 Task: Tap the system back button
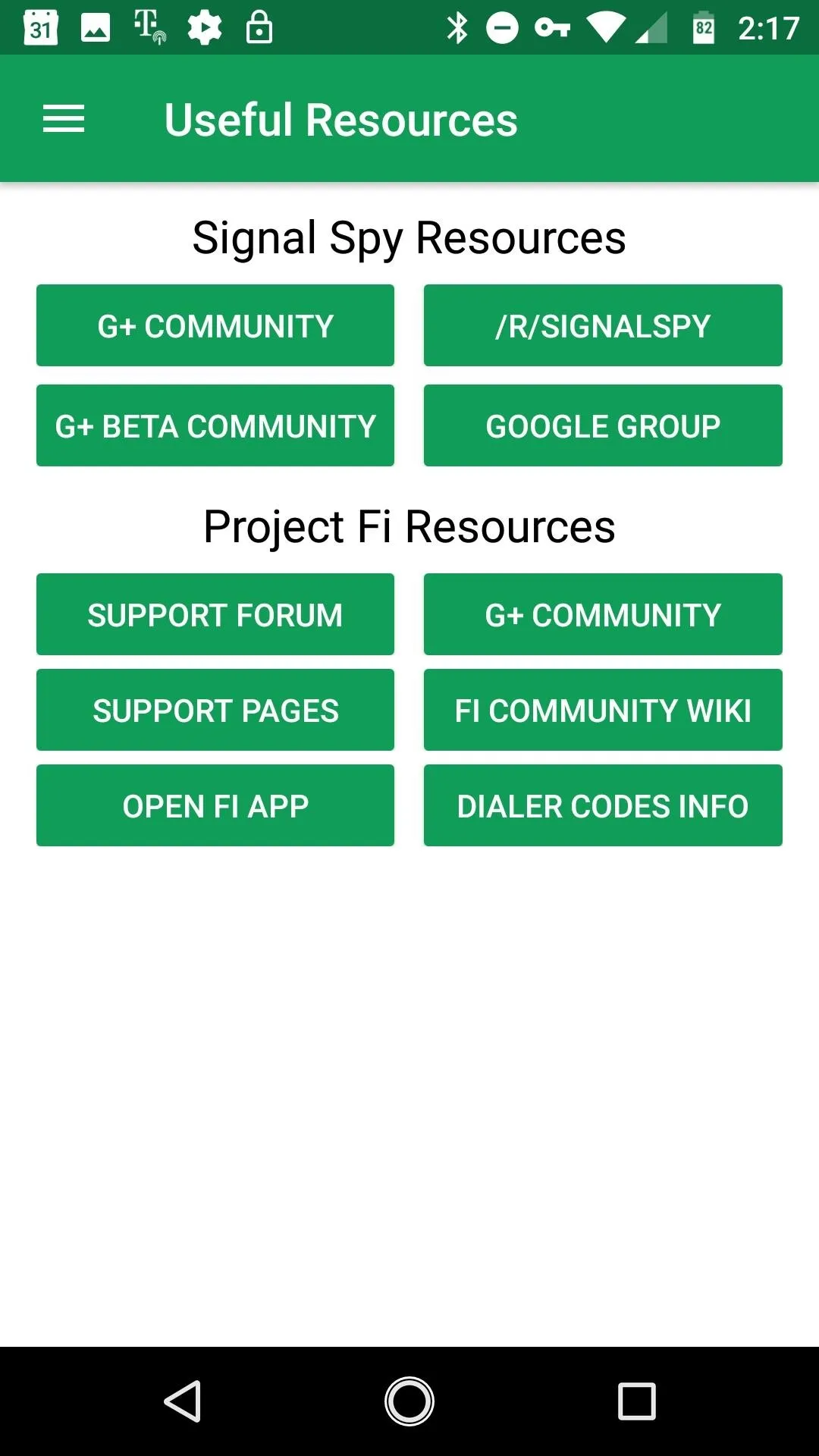click(183, 1401)
